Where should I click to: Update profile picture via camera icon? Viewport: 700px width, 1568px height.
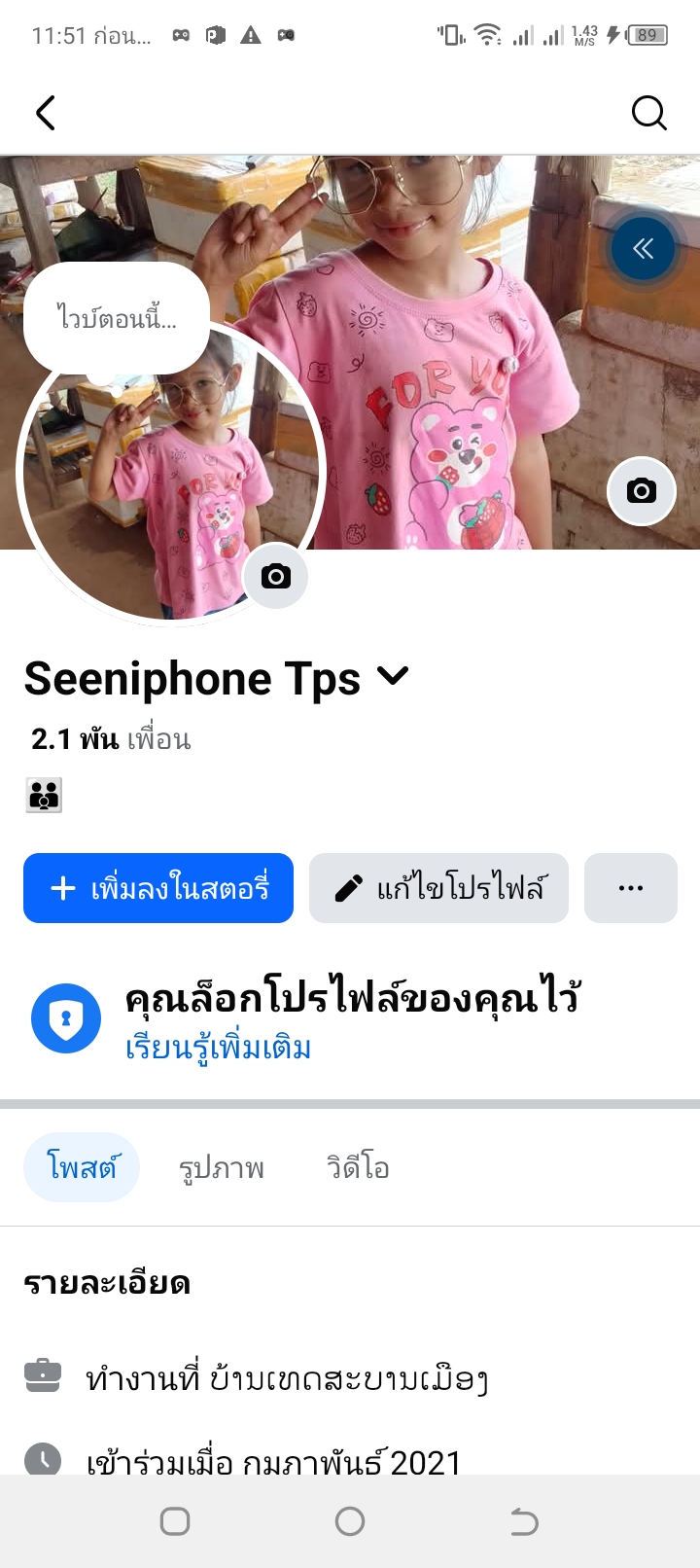tap(275, 576)
